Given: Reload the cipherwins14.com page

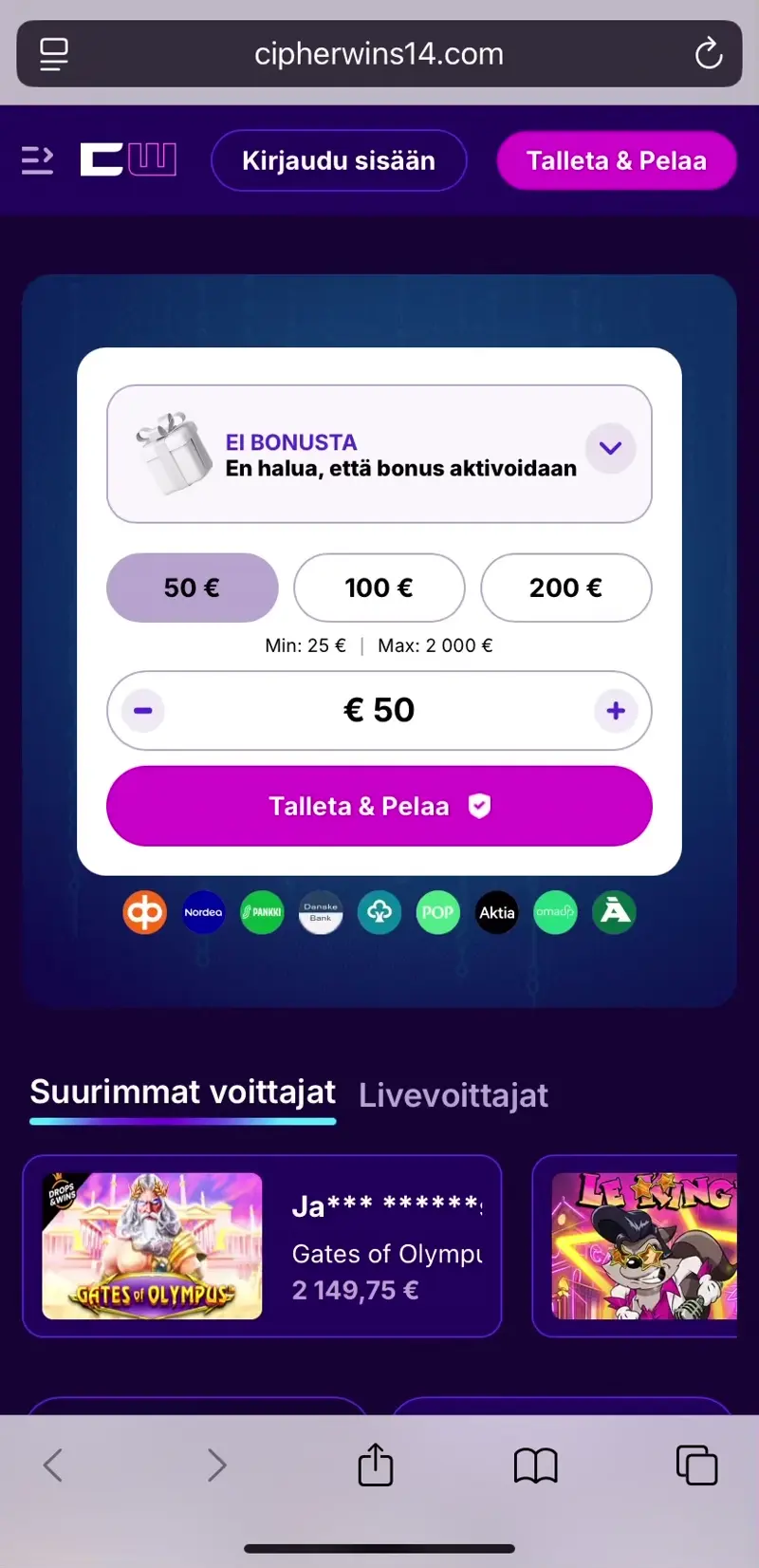Looking at the screenshot, I should [708, 54].
